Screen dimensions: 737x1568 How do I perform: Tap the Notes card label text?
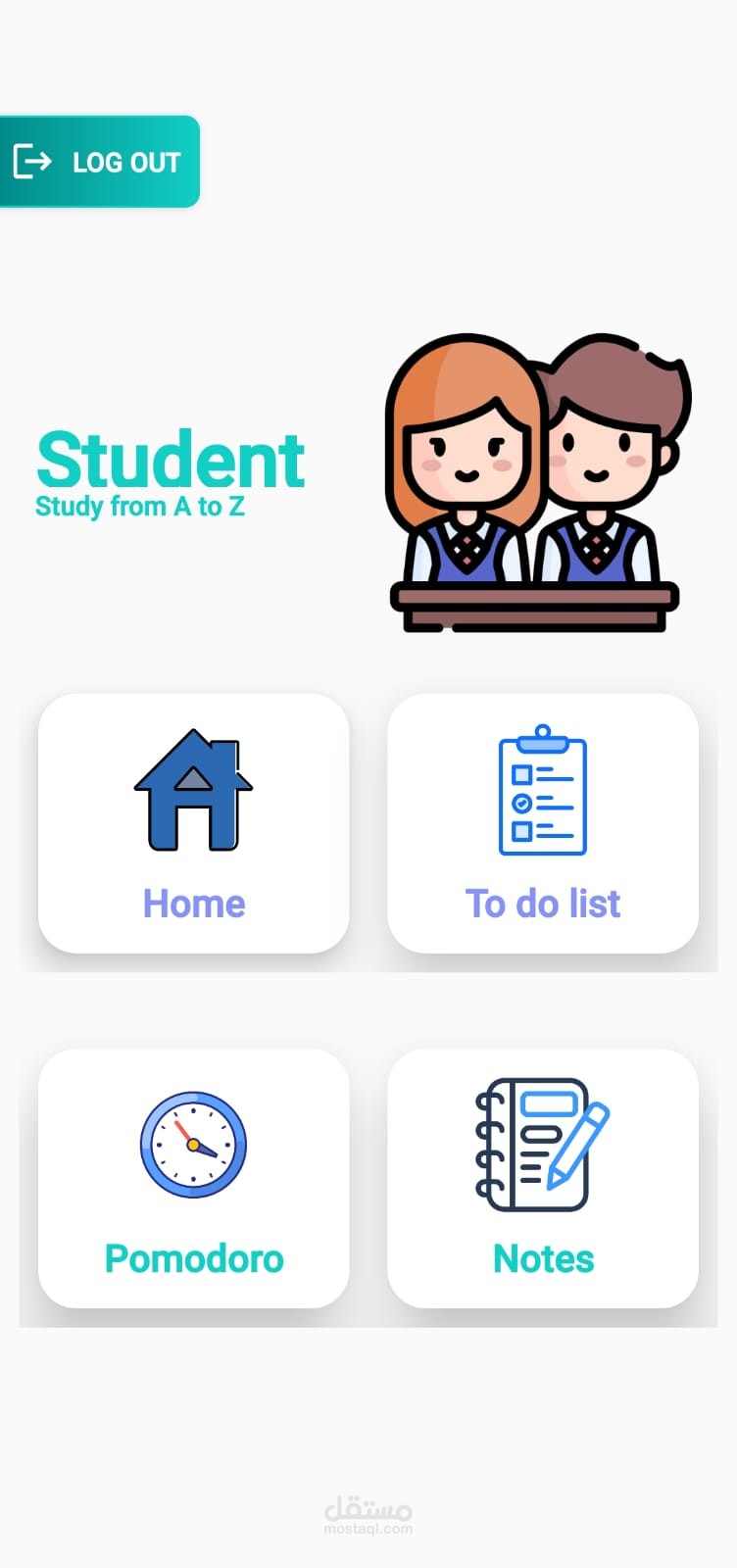tap(543, 1257)
